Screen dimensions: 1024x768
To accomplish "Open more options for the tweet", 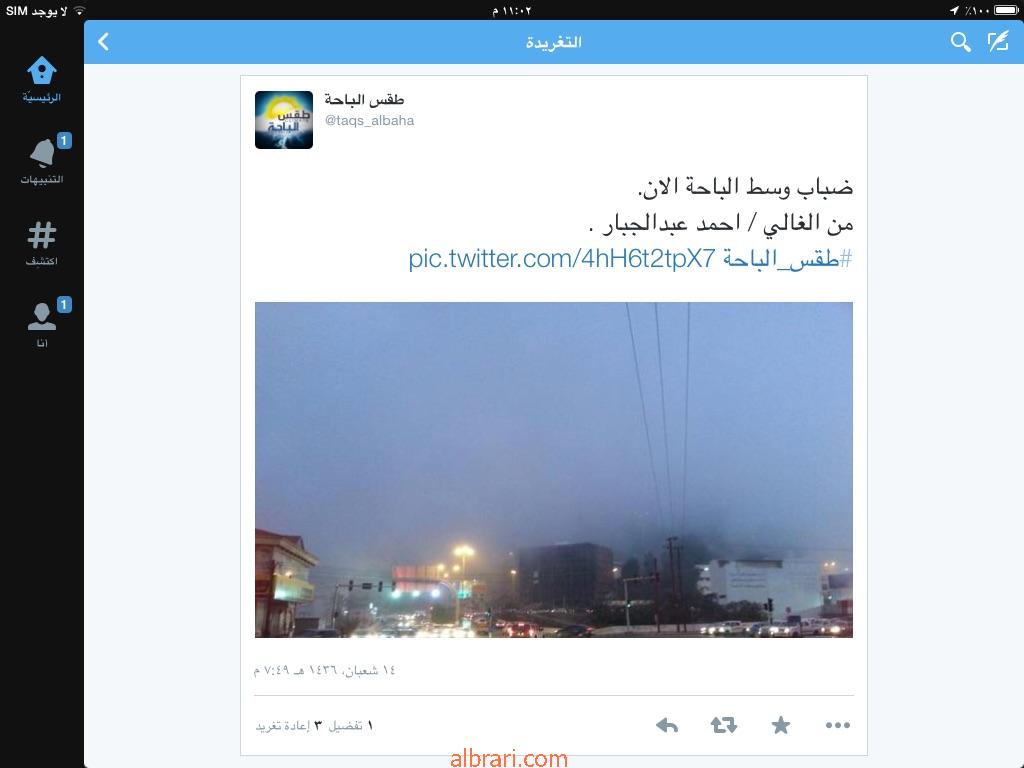I will 838,726.
